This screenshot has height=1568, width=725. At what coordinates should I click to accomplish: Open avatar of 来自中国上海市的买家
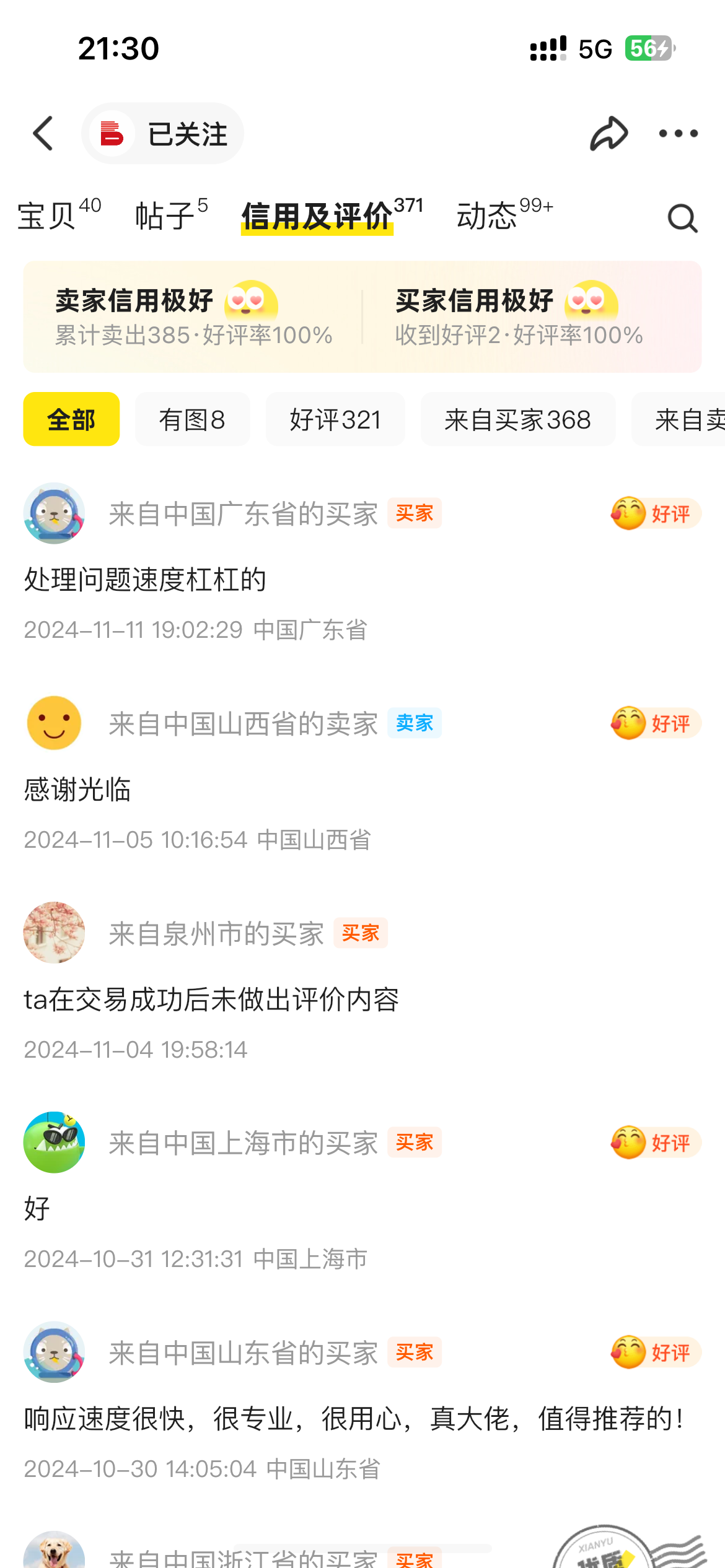click(55, 1142)
